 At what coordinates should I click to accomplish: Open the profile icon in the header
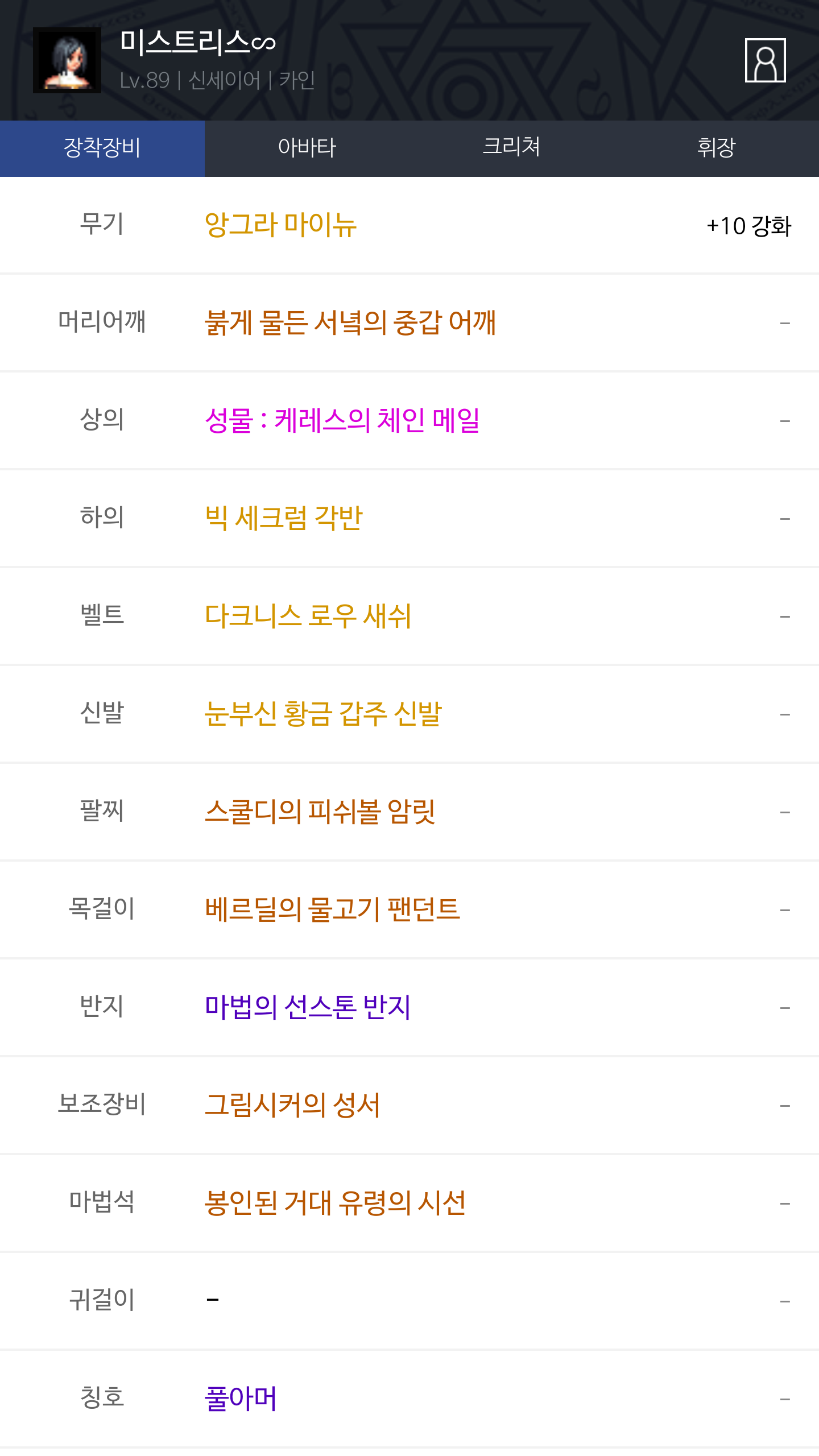point(765,60)
